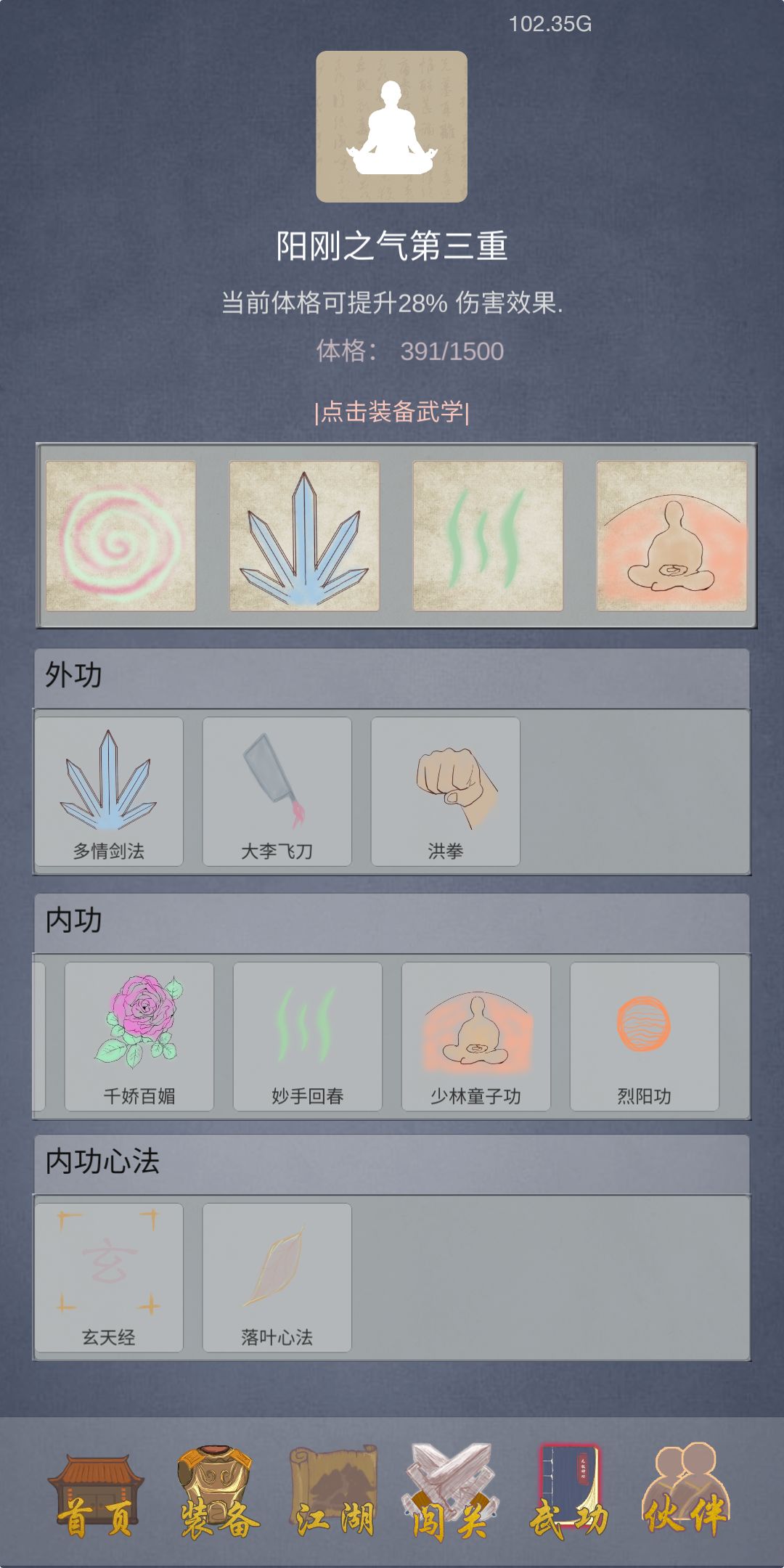Open the 洪拳 fist skill

click(x=444, y=791)
